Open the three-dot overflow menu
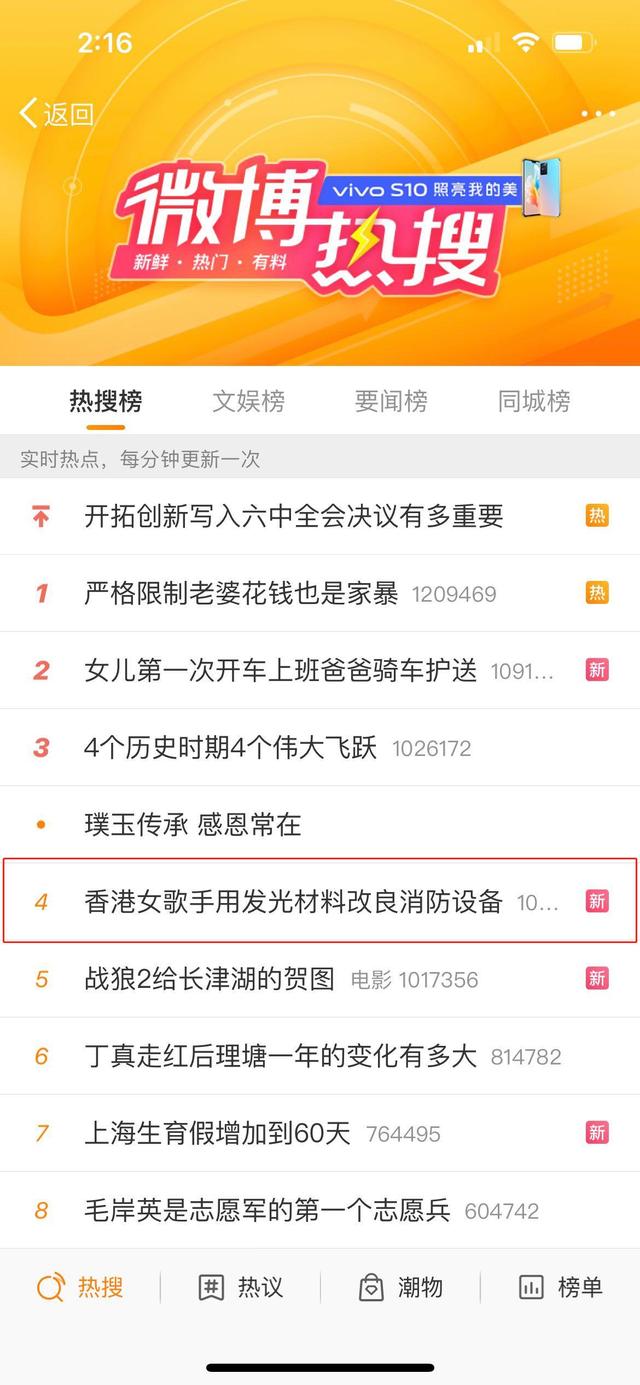640x1385 pixels. tap(598, 114)
